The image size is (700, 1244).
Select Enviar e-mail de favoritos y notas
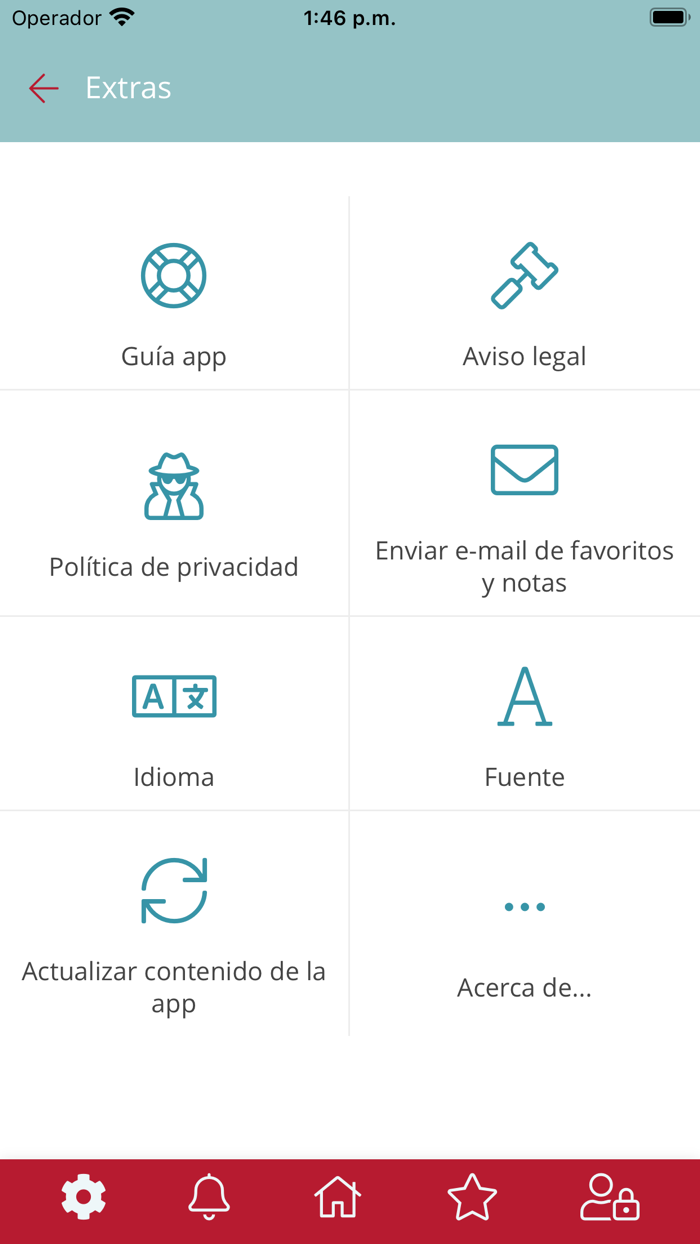pos(525,503)
